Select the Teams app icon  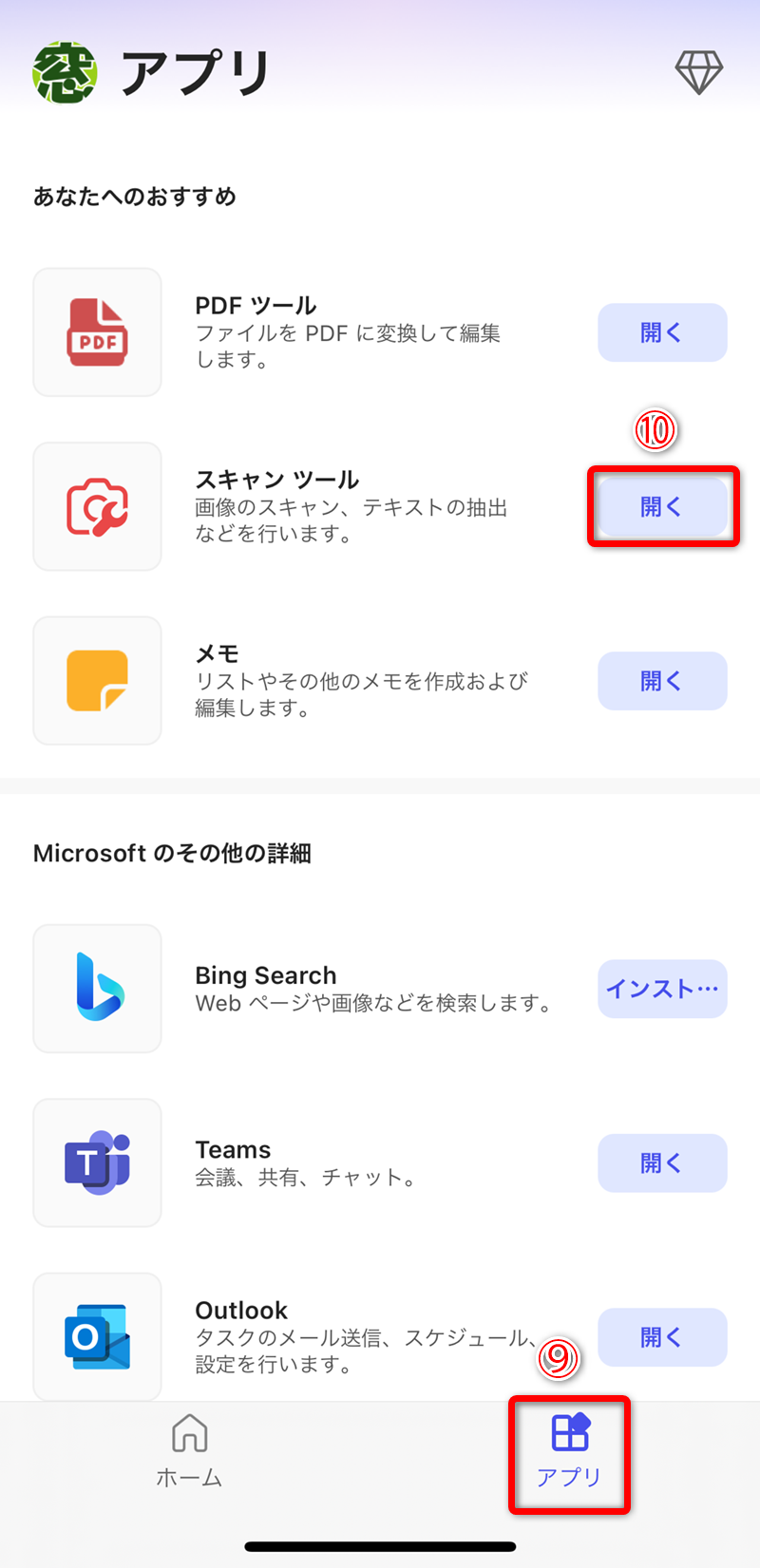pyautogui.click(x=97, y=1162)
